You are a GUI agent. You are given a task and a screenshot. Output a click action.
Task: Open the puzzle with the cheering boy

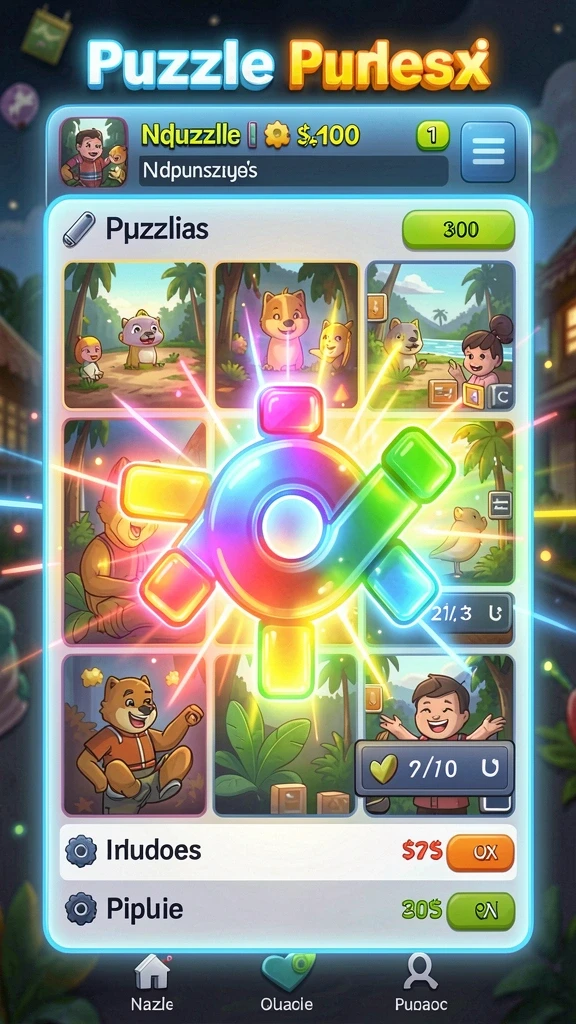click(x=440, y=735)
